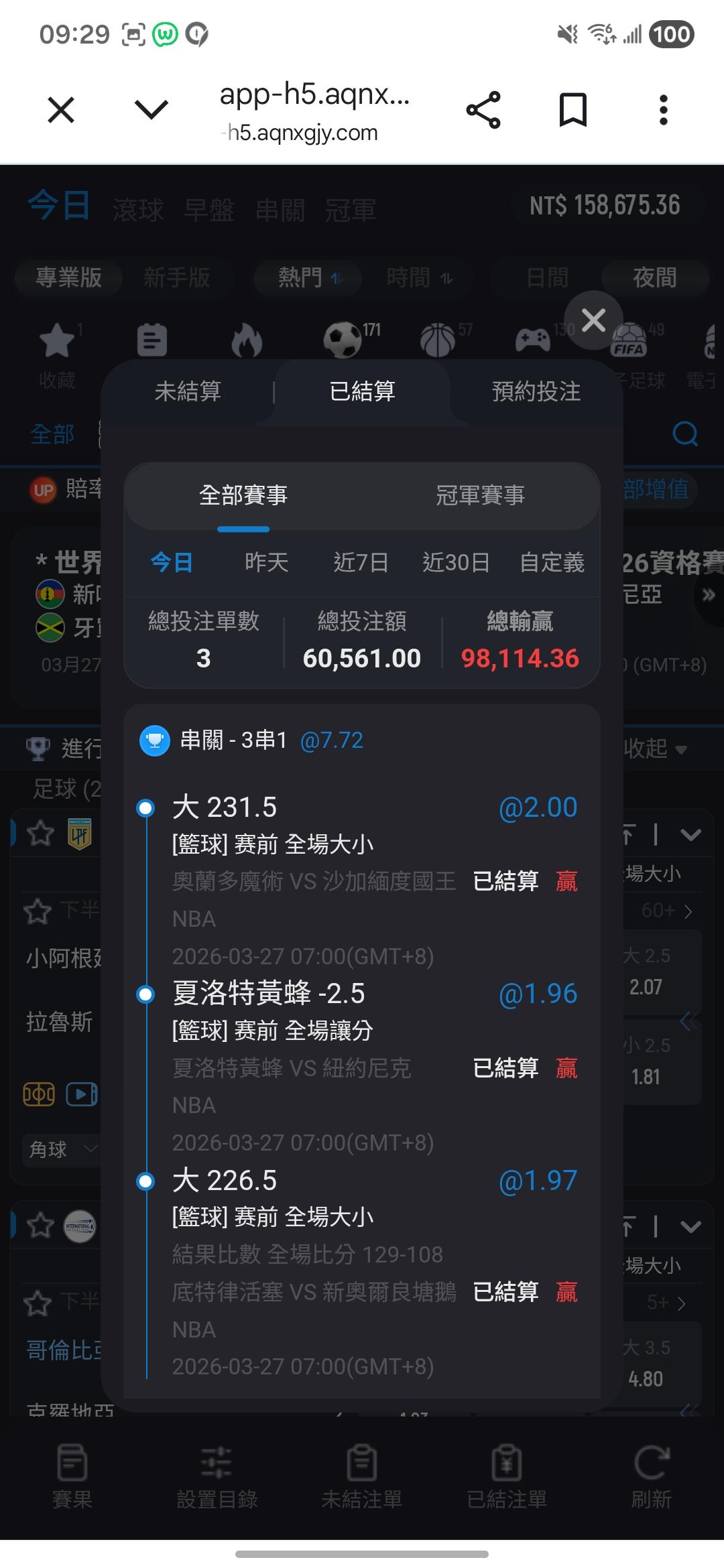Filter bets by 近30日

tap(456, 562)
